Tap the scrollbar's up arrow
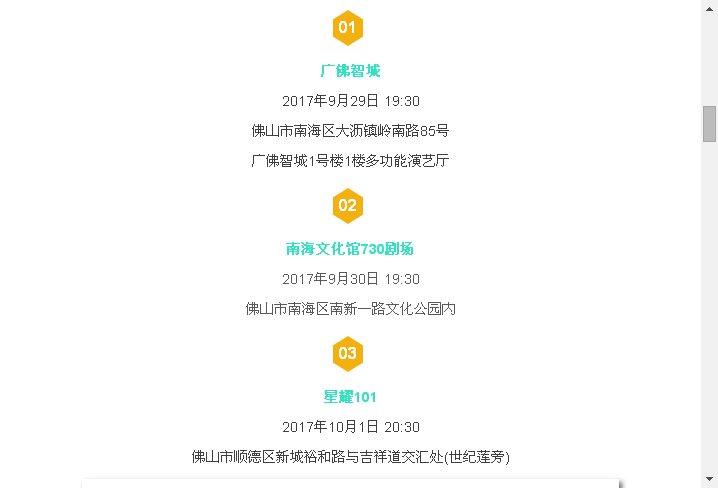 click(x=709, y=8)
